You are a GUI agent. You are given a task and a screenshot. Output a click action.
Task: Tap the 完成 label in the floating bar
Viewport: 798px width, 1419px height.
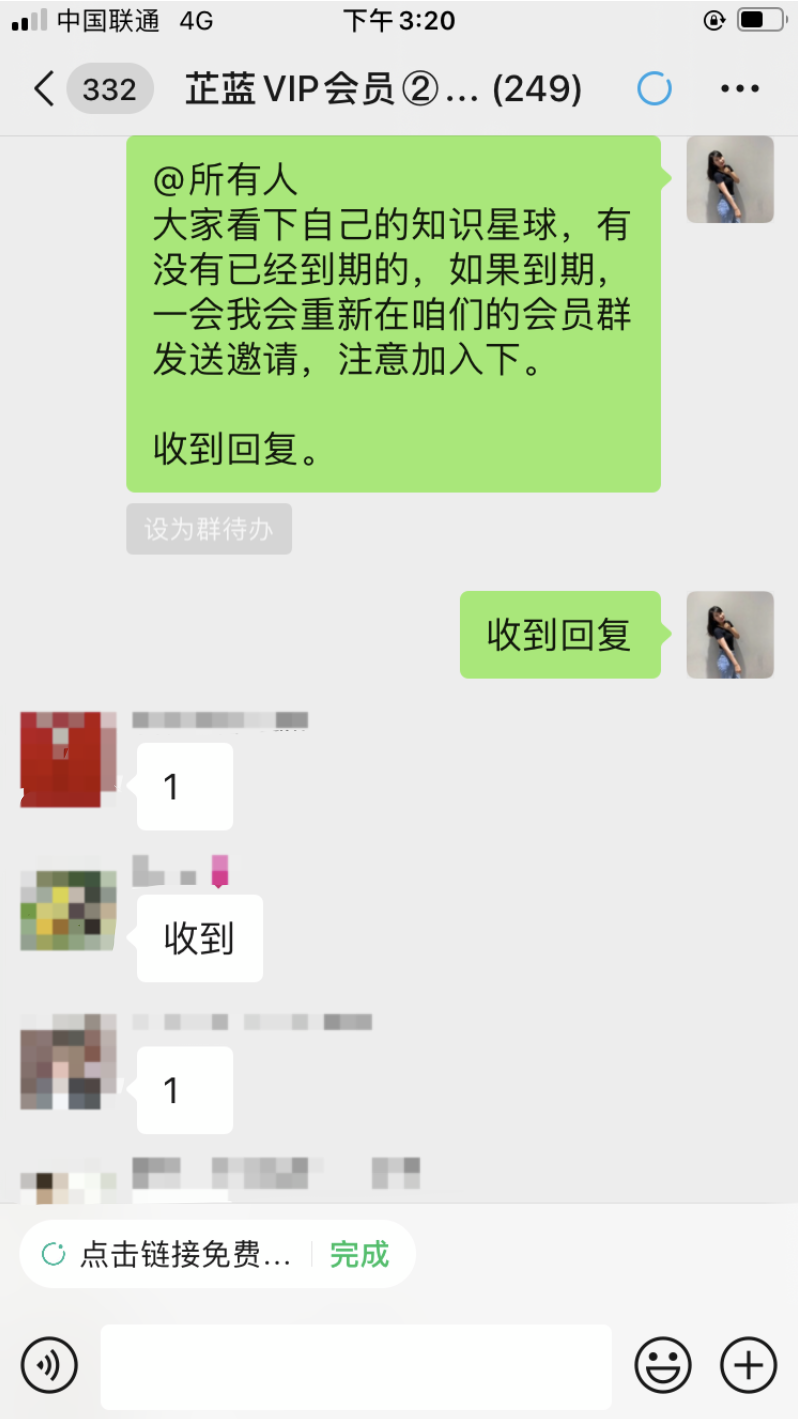(x=357, y=1253)
